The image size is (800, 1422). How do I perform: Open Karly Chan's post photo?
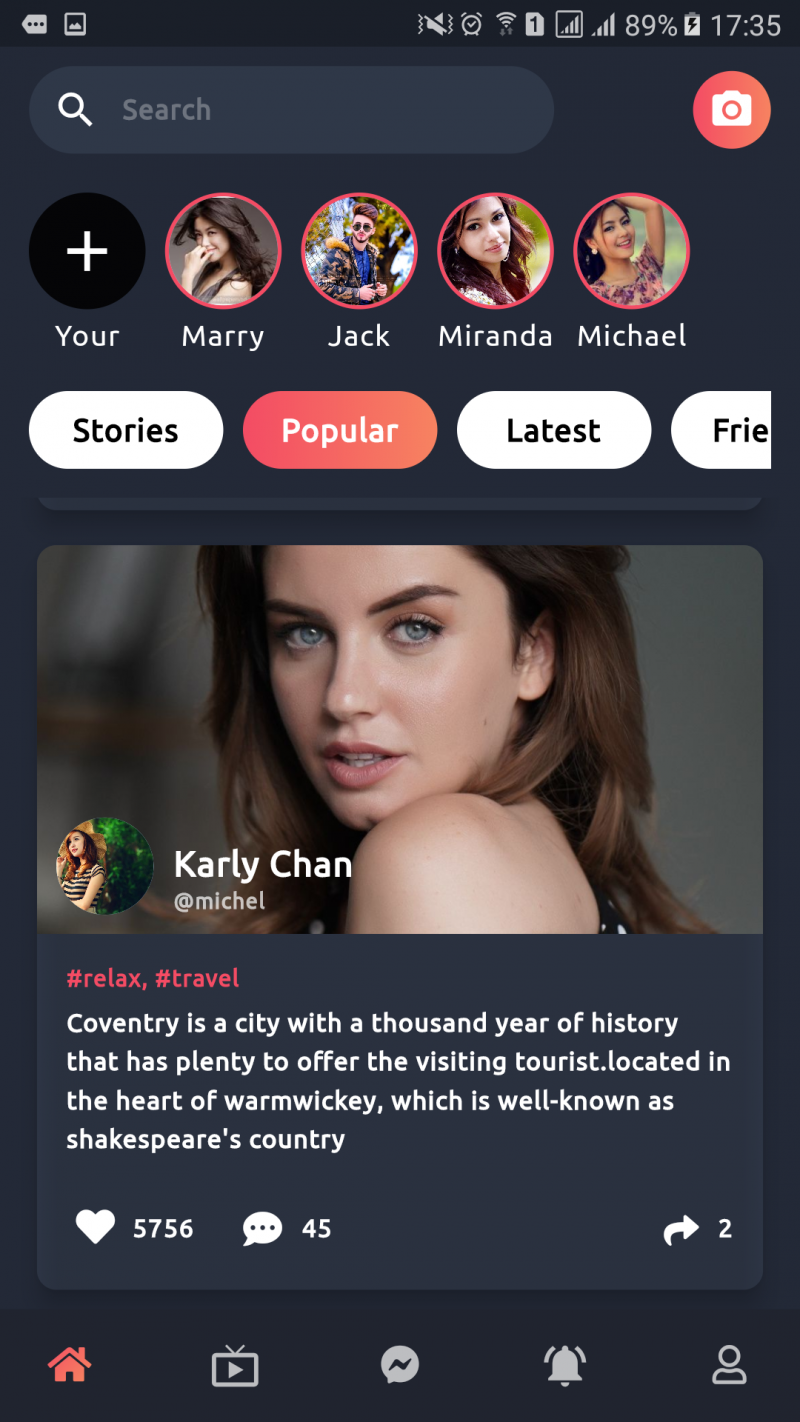400,700
